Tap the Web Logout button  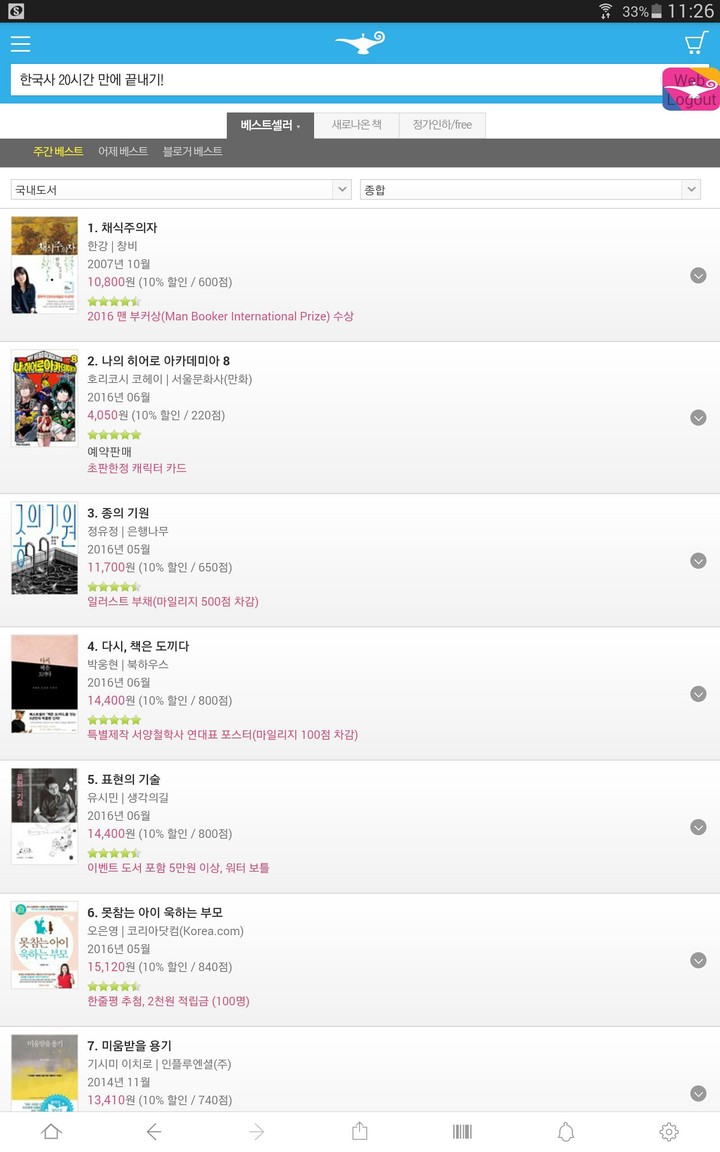(691, 90)
